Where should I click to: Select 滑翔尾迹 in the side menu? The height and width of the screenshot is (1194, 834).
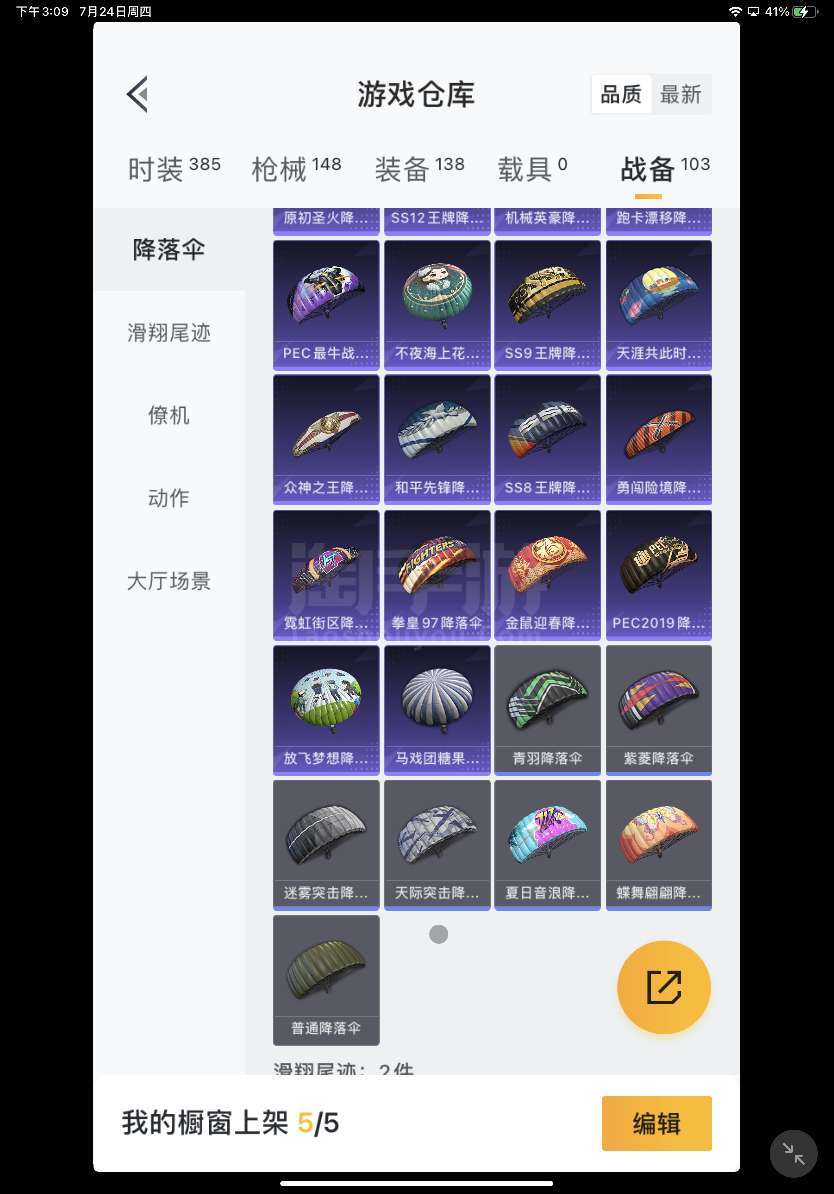169,333
